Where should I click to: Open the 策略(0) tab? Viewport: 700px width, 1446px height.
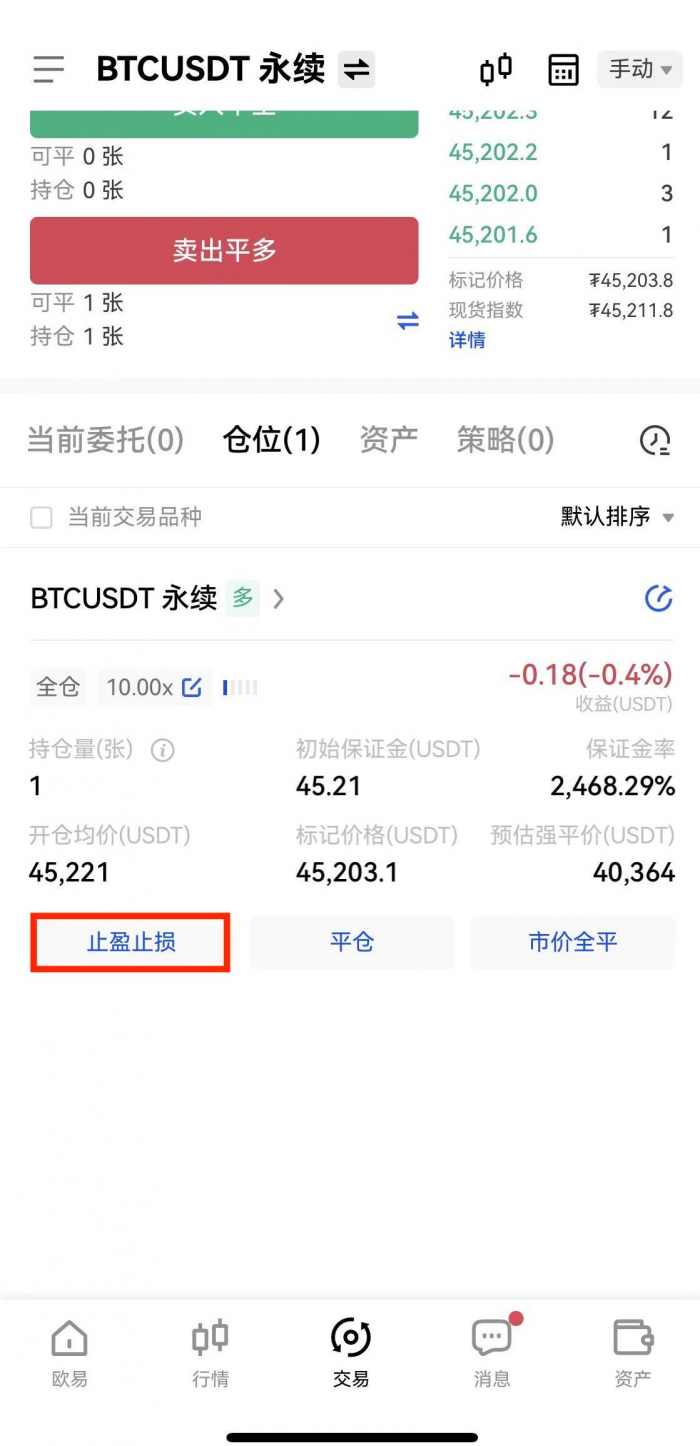pyautogui.click(x=505, y=440)
